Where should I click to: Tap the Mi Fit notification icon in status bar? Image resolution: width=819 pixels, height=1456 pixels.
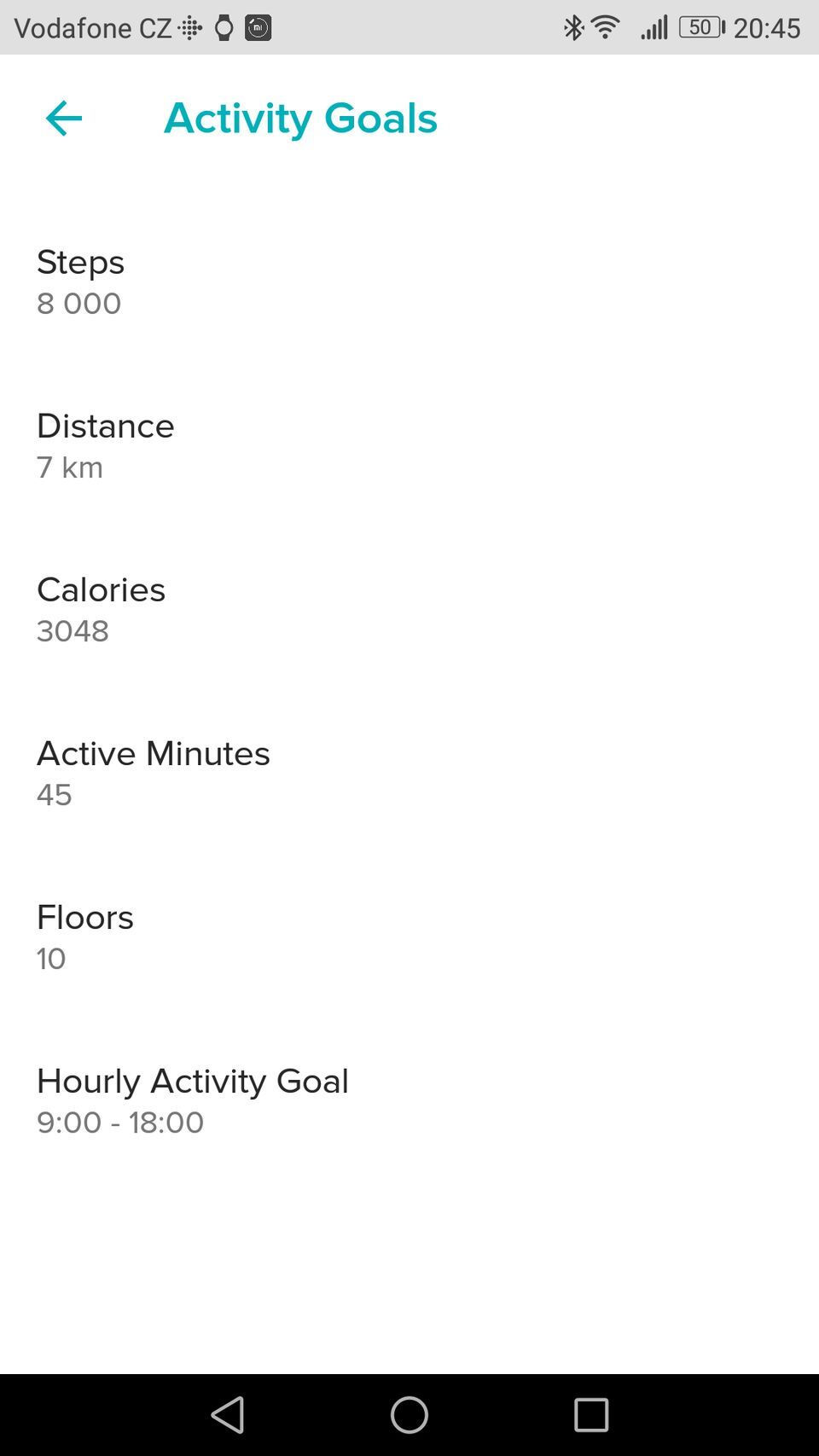256,28
